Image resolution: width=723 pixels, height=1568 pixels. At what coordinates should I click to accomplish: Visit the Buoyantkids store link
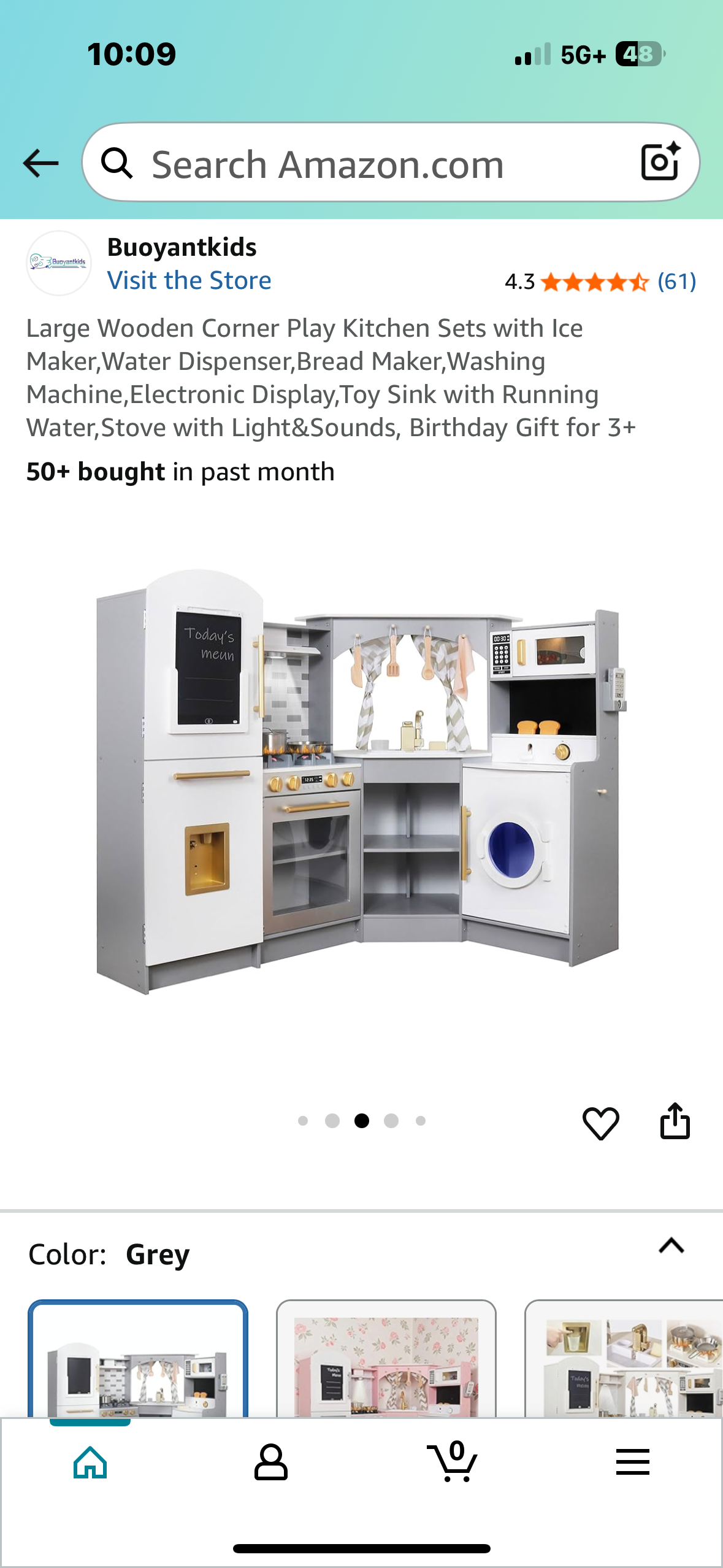click(189, 280)
